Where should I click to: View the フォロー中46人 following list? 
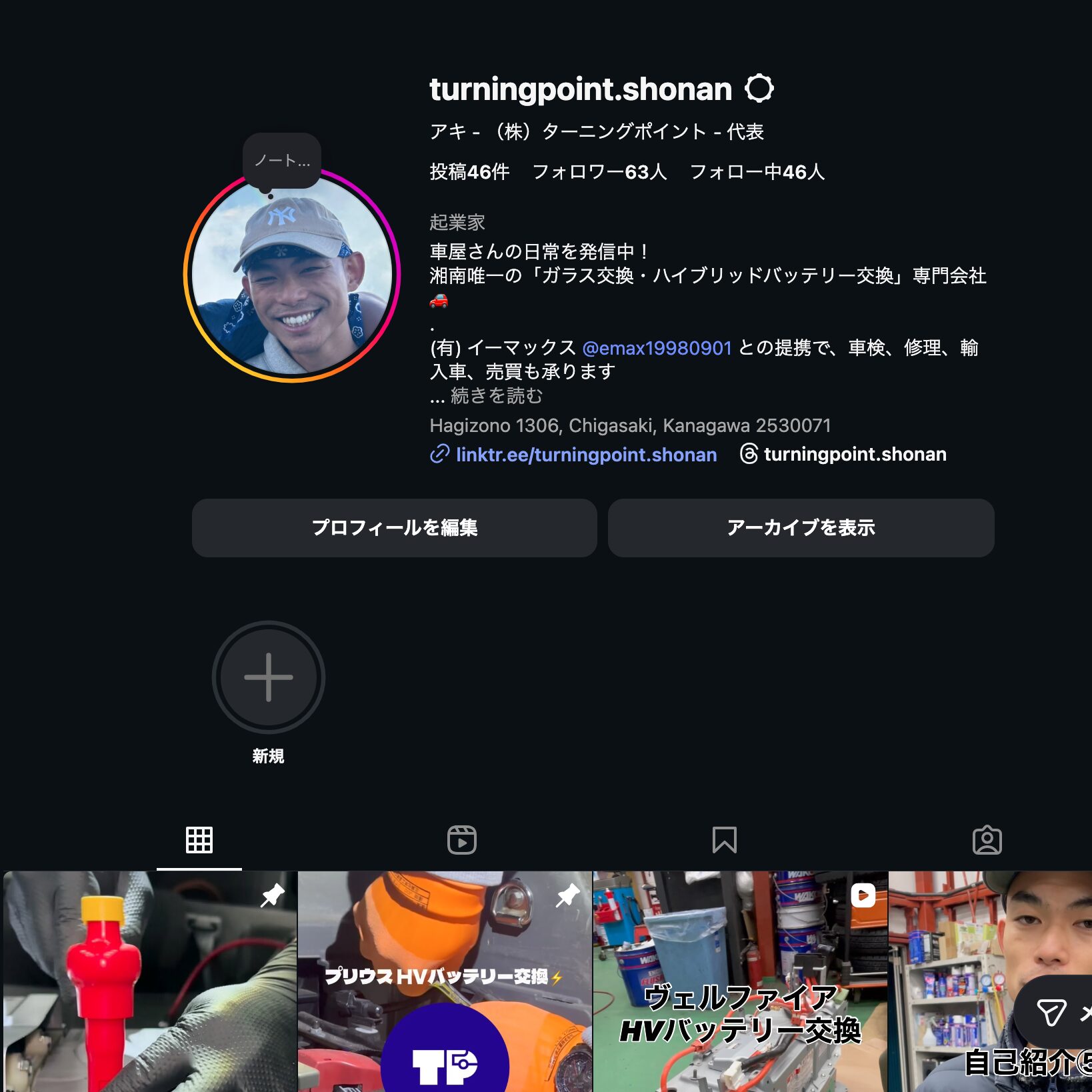(757, 172)
